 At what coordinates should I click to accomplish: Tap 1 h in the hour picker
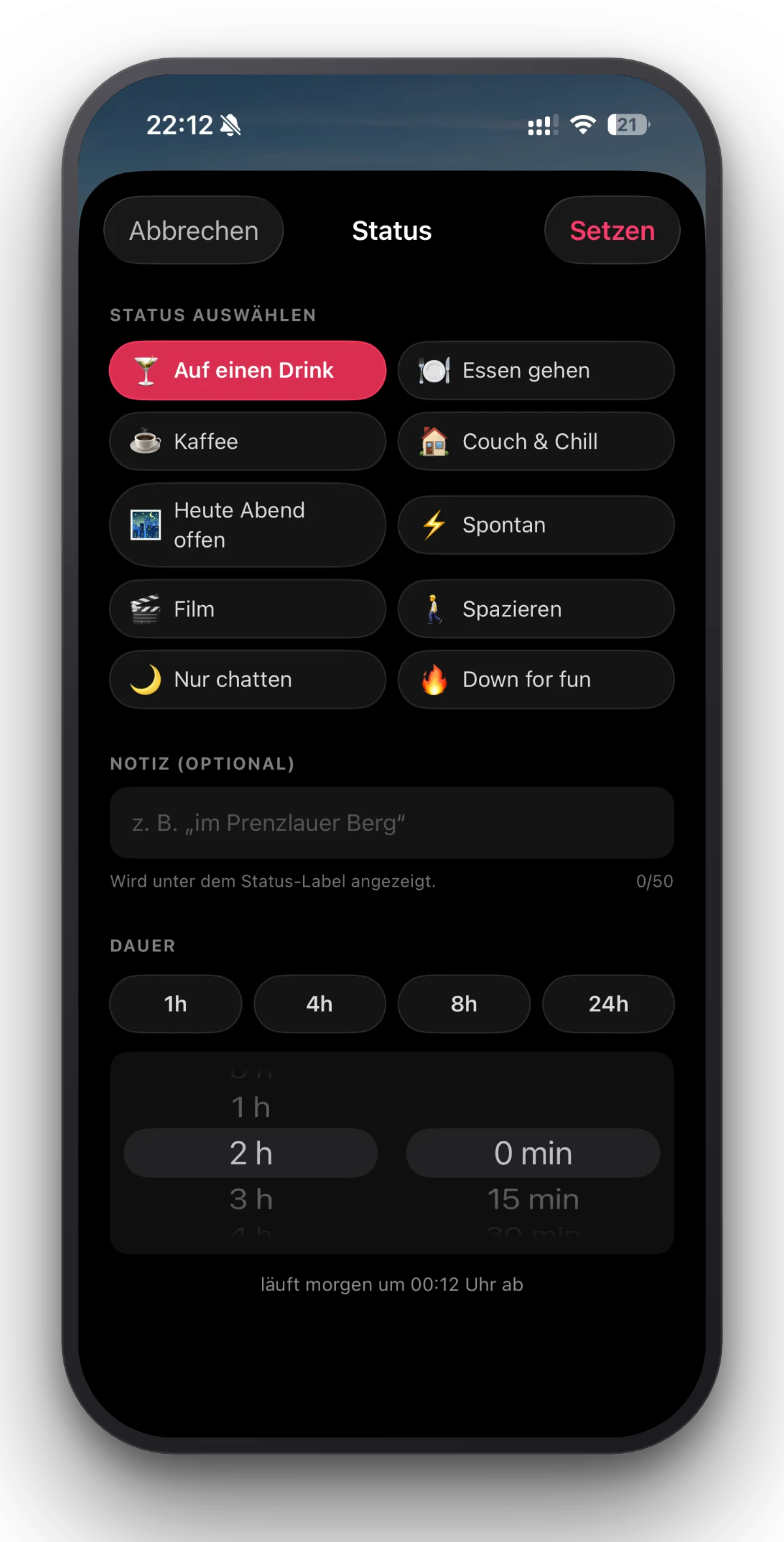[x=251, y=1107]
